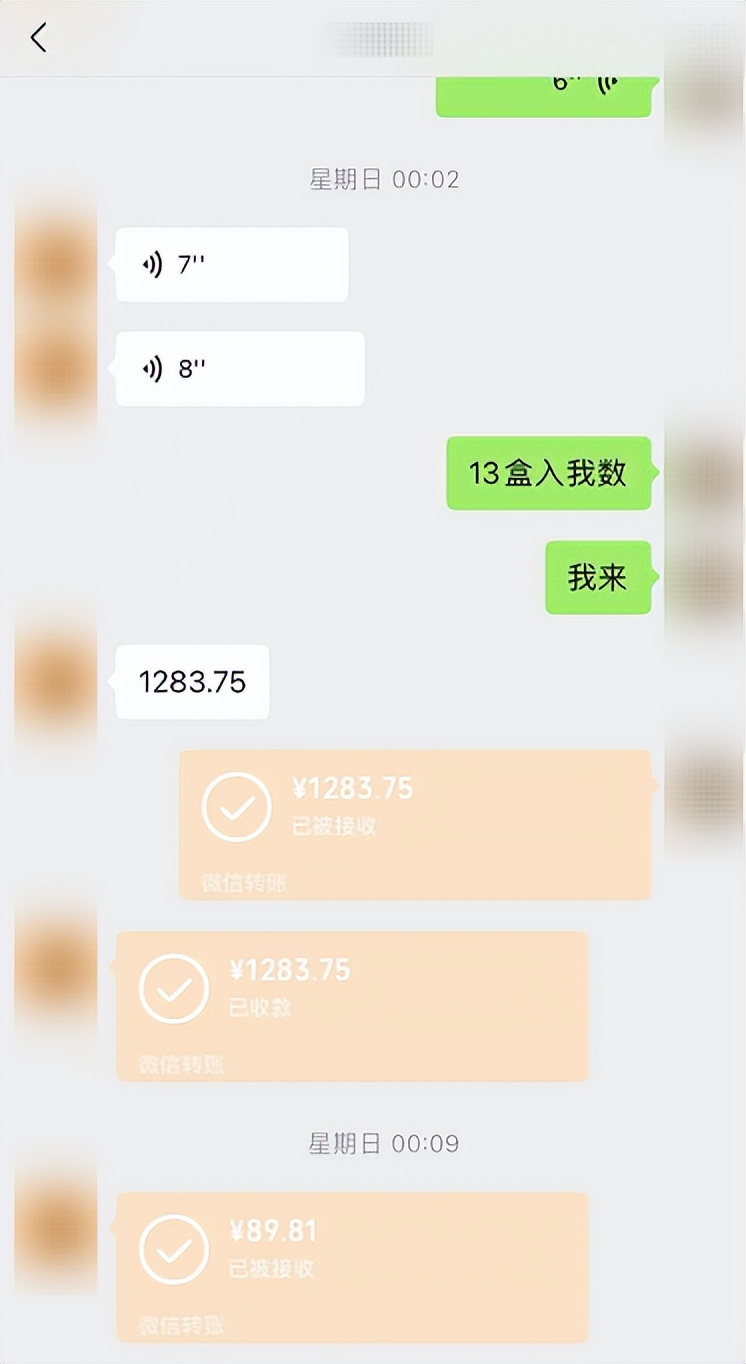Tap the 已收款 ¥1283.75 transfer bubble
This screenshot has height=1364, width=746.
(352, 1006)
